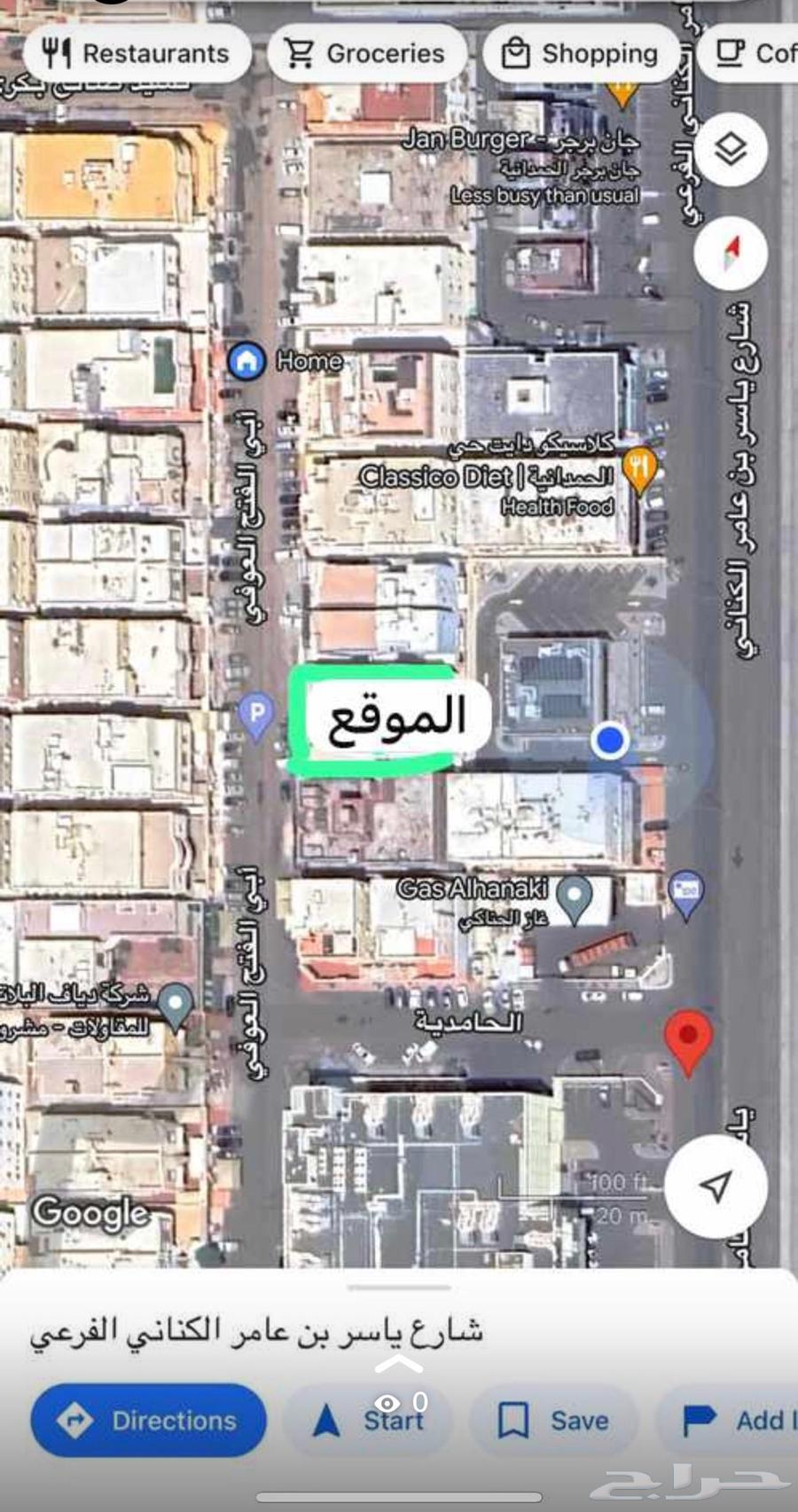Select the Shopping filter chip
Screen dimensions: 798x1512
click(581, 53)
